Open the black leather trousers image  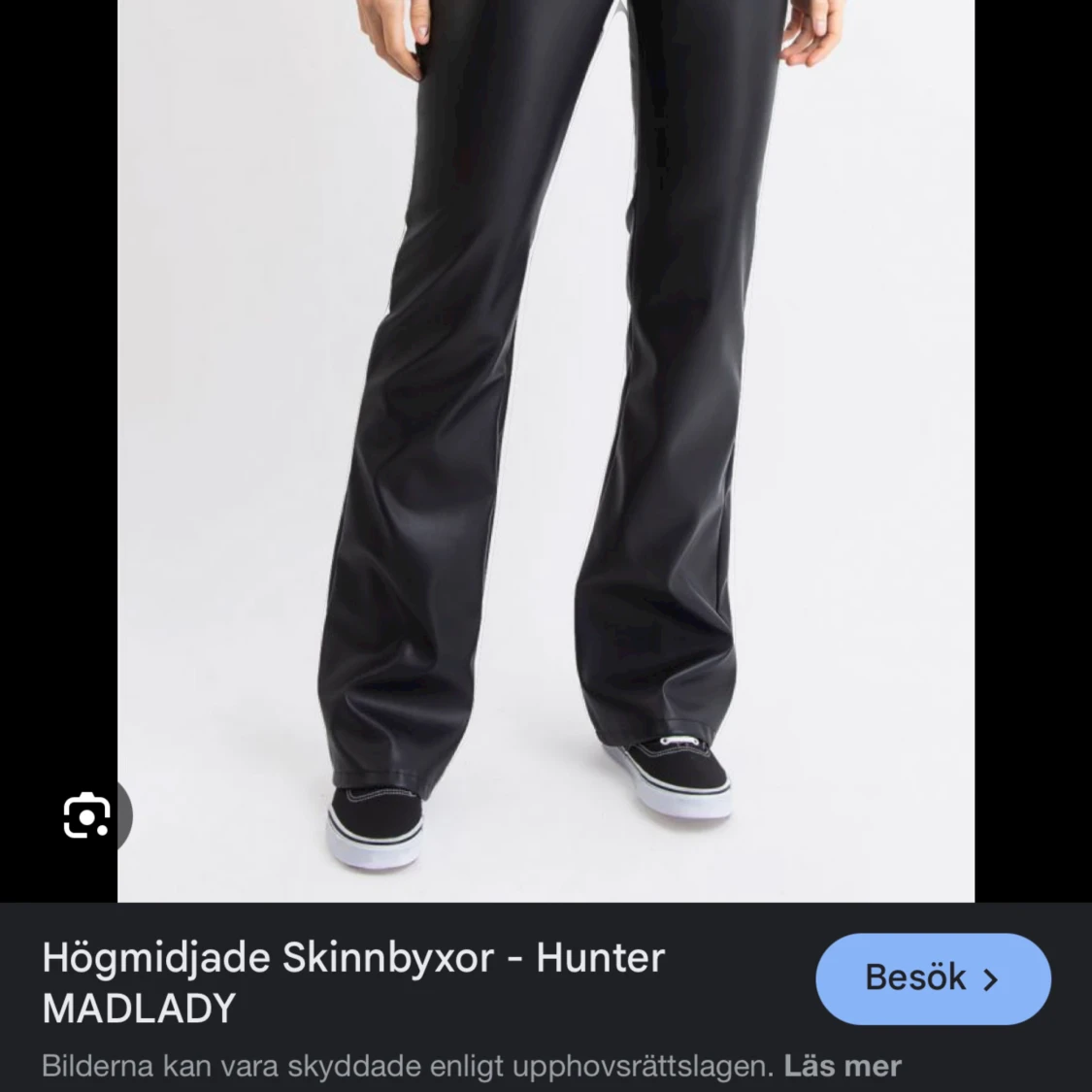pos(546,437)
